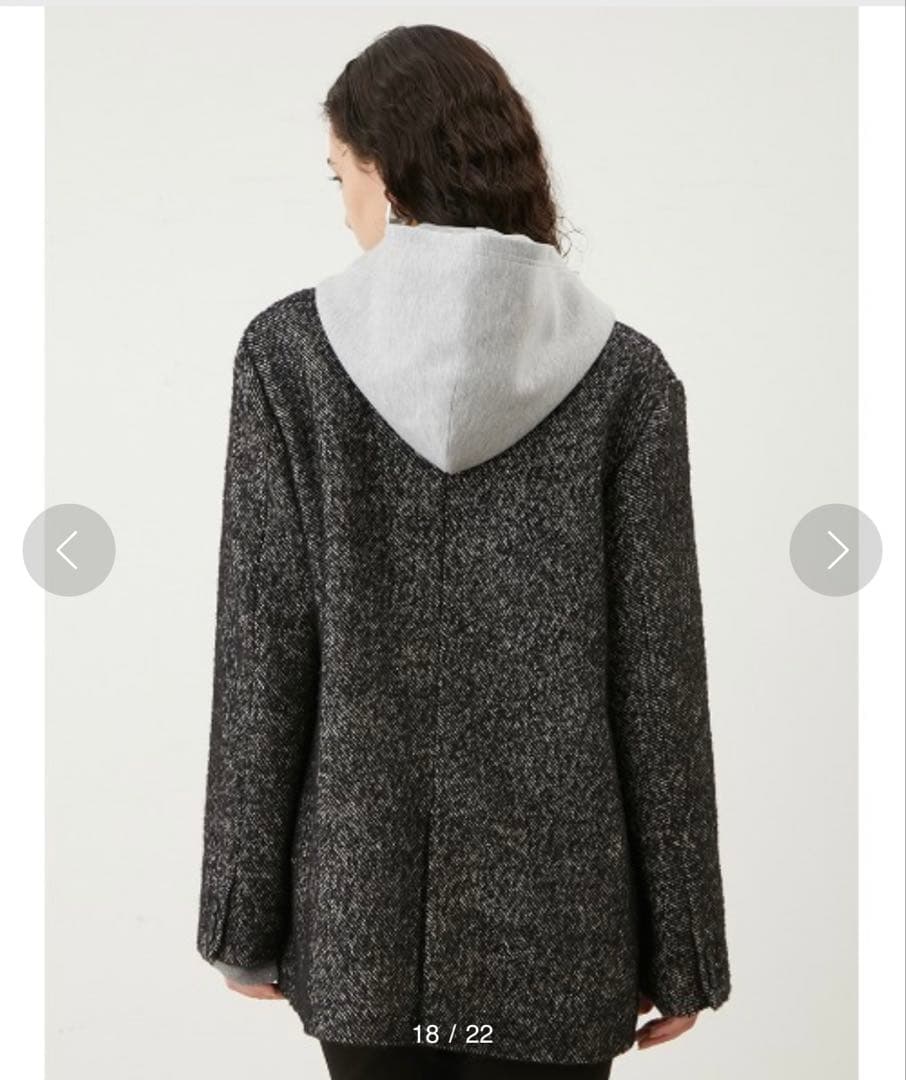
Task: Go to the previous product image
Action: [69, 550]
